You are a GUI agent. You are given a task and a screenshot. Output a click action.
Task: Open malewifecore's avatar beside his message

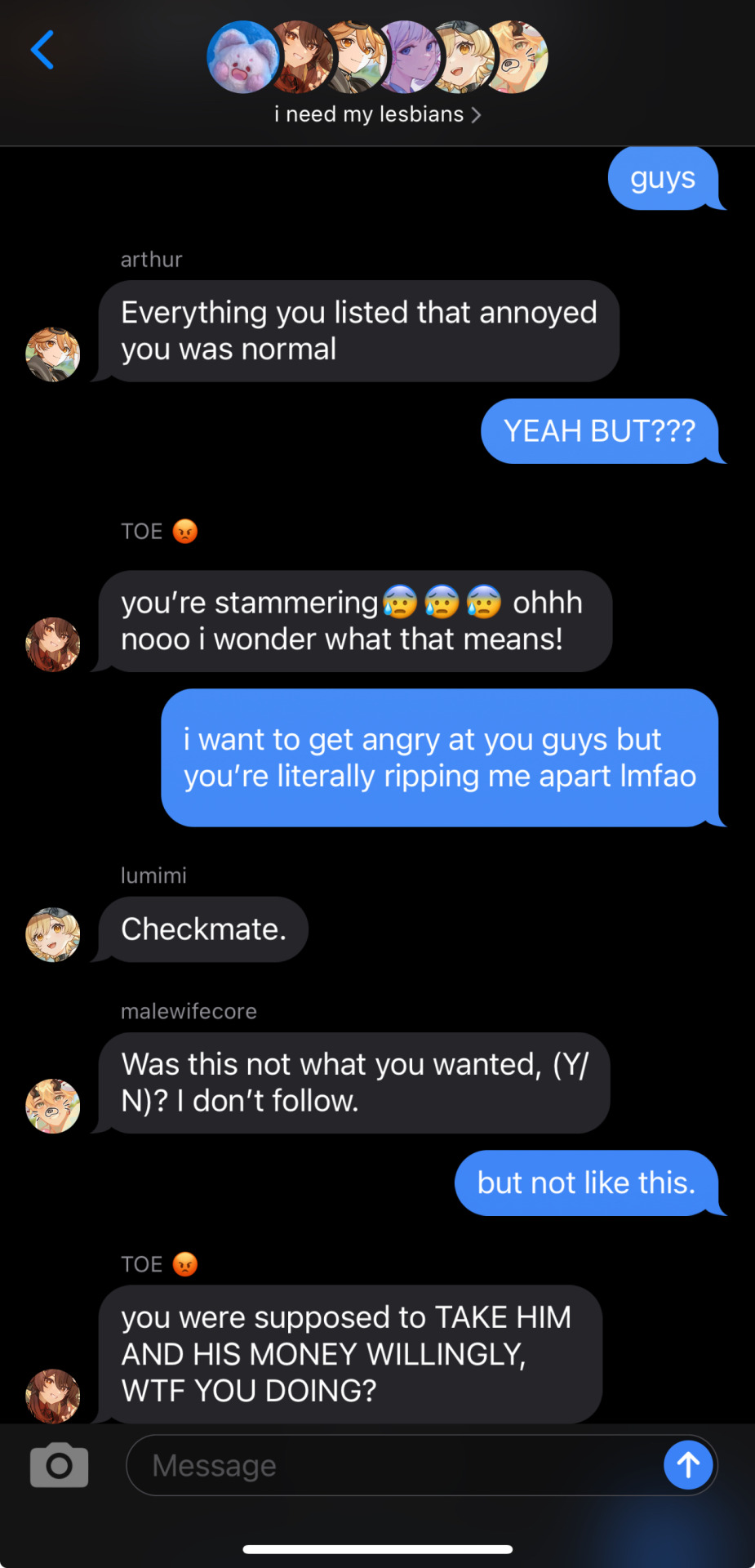click(53, 1107)
